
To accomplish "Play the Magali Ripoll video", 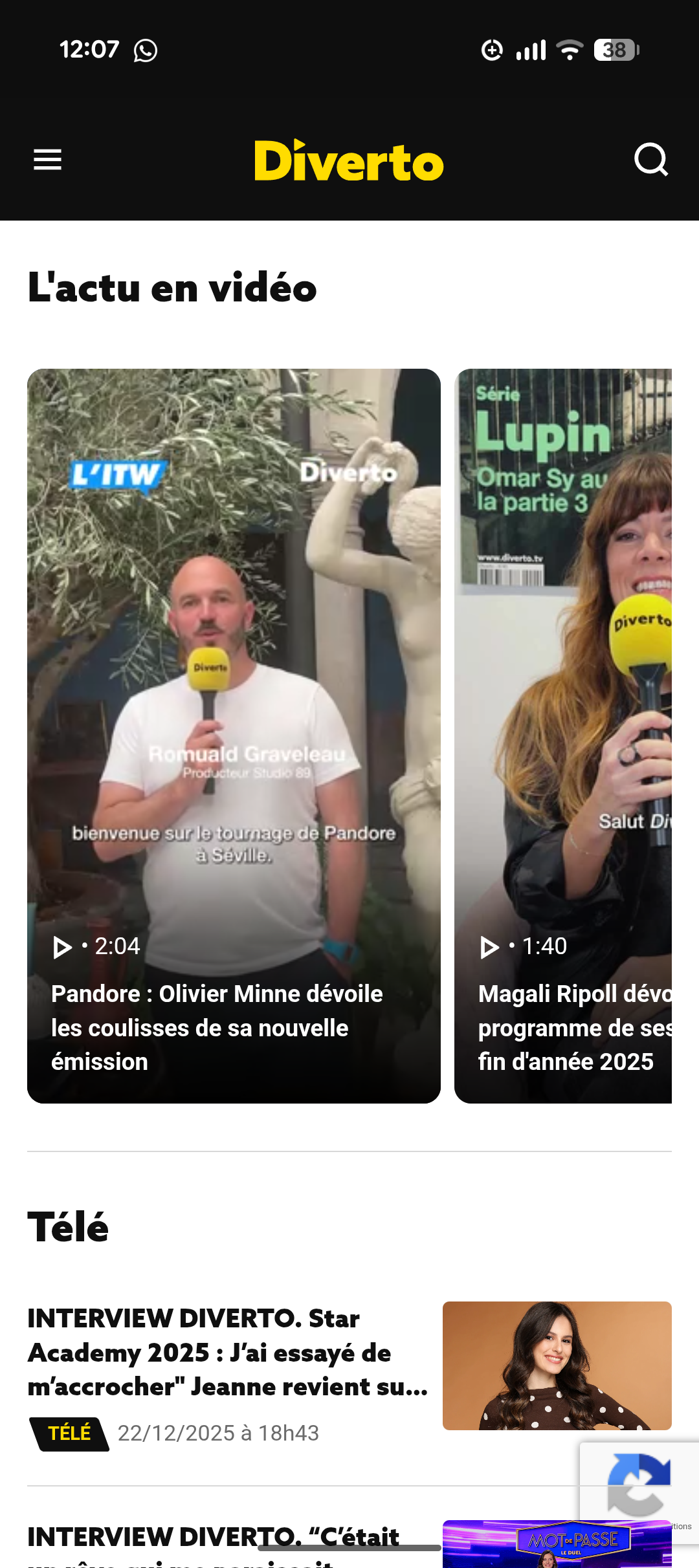I will pos(563,735).
